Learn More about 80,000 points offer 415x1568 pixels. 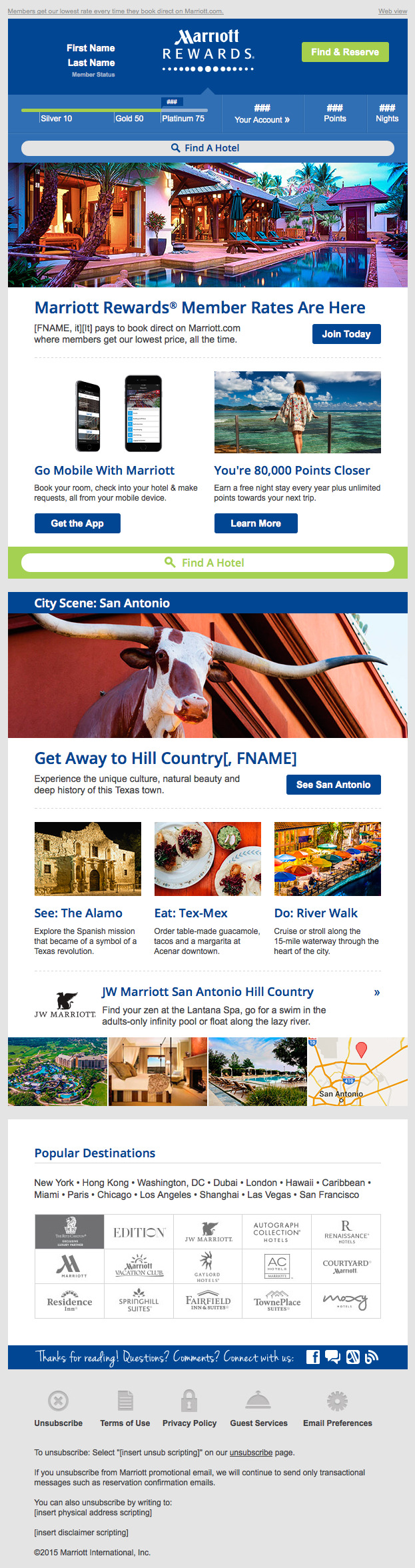(256, 523)
